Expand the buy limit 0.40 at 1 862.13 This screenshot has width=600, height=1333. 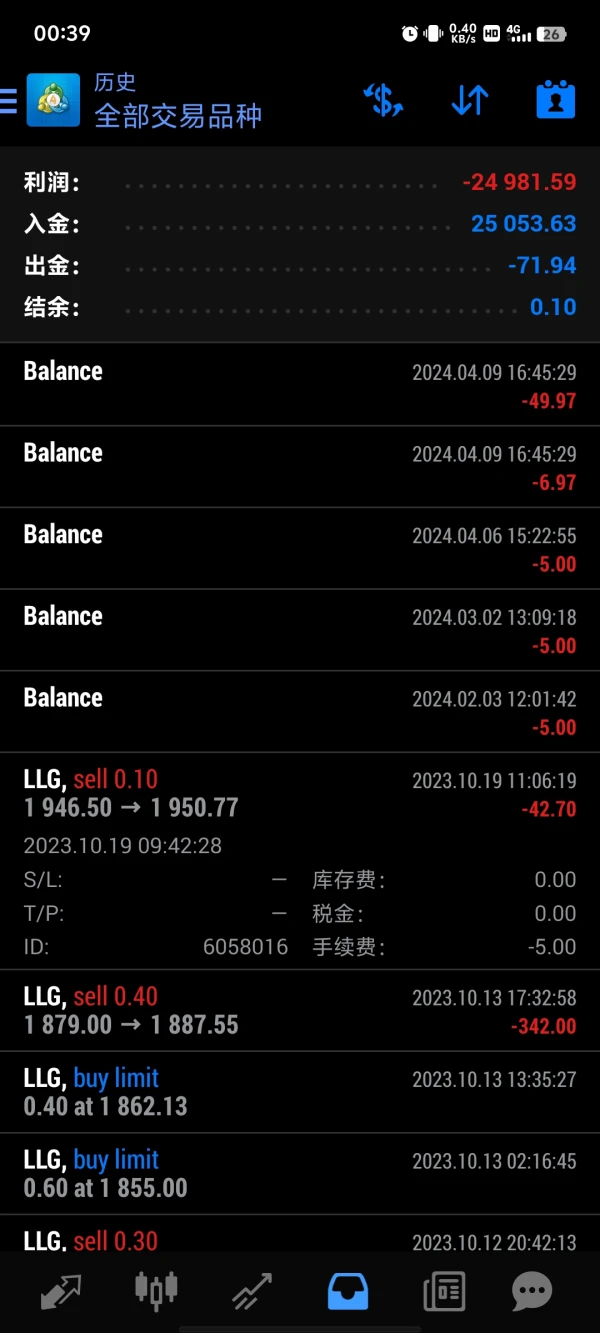pyautogui.click(x=300, y=1092)
